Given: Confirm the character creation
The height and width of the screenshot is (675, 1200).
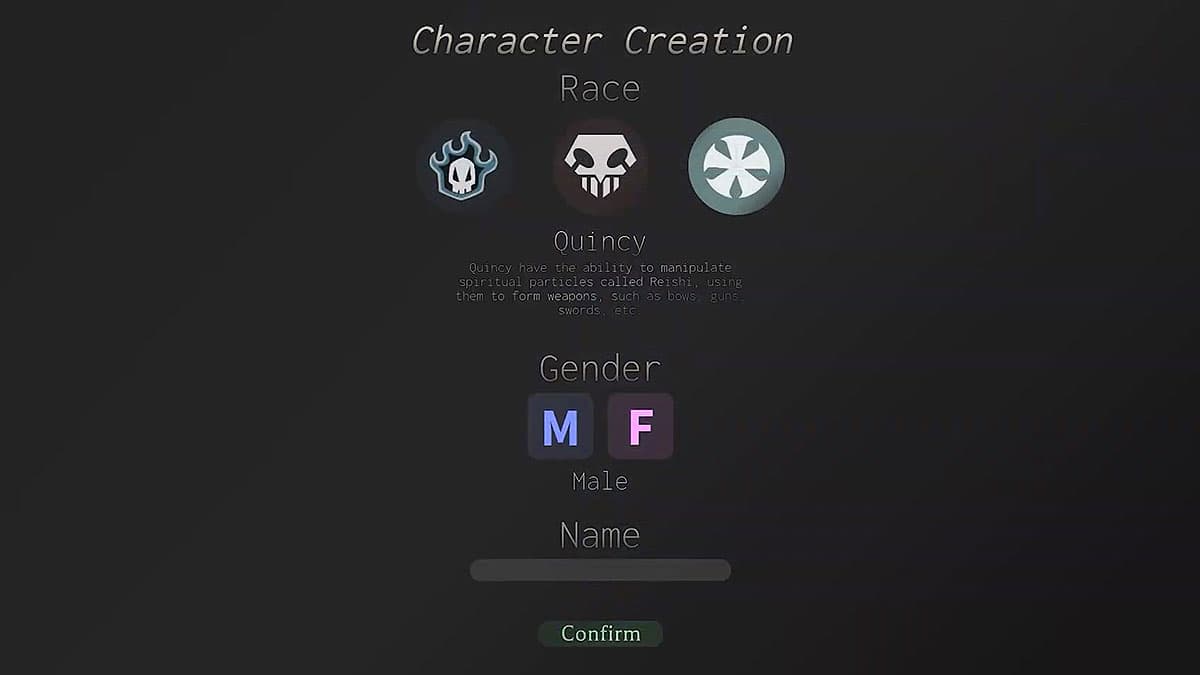Looking at the screenshot, I should pos(600,633).
